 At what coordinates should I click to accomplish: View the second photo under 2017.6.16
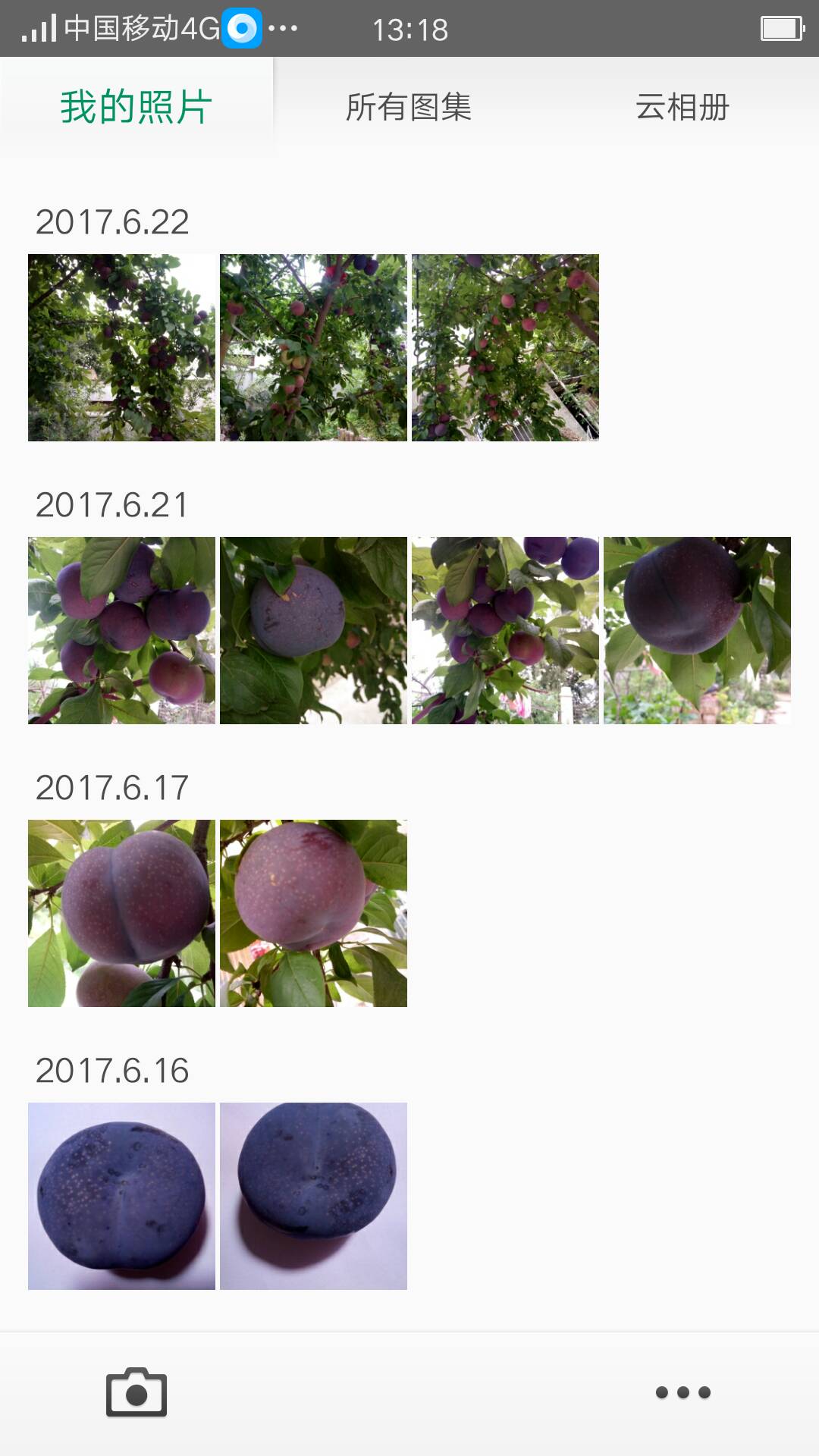pos(313,1196)
